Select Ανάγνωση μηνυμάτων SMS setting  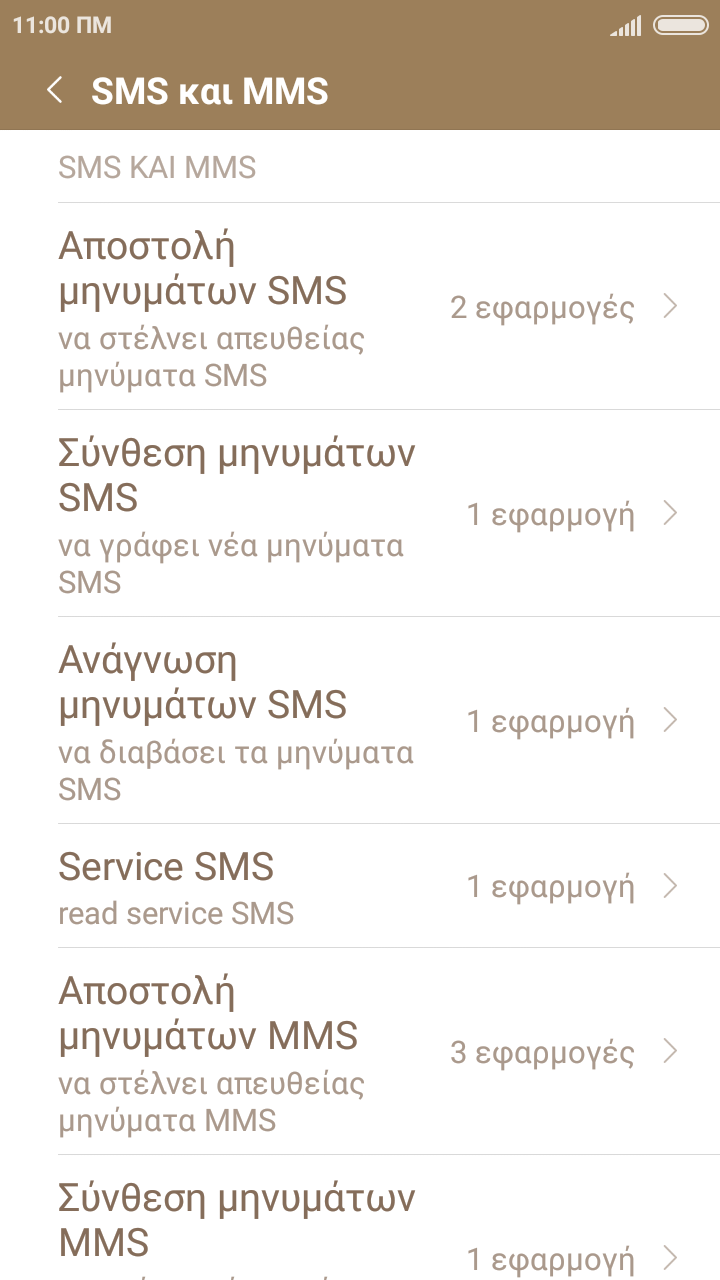click(x=360, y=721)
